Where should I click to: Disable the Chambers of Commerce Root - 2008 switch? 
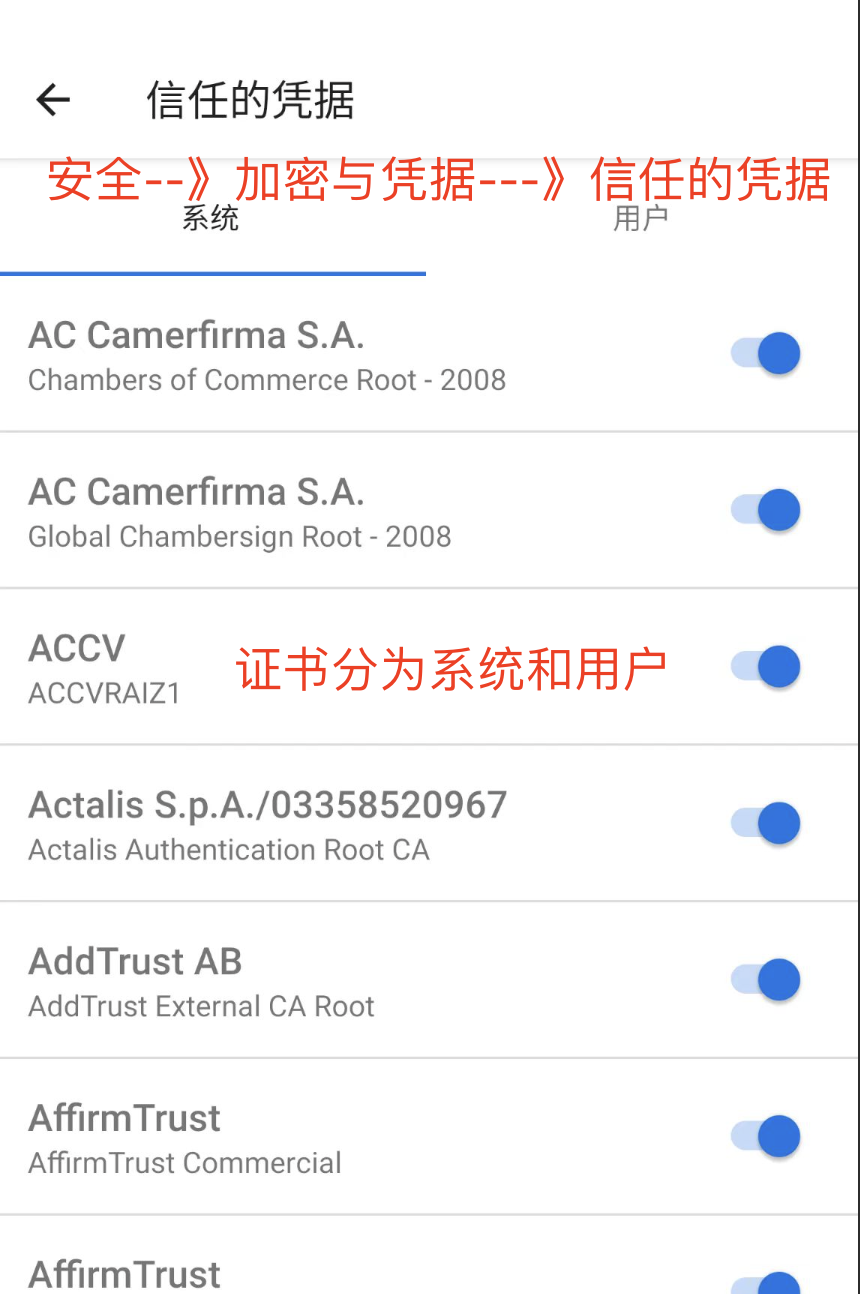tap(766, 354)
